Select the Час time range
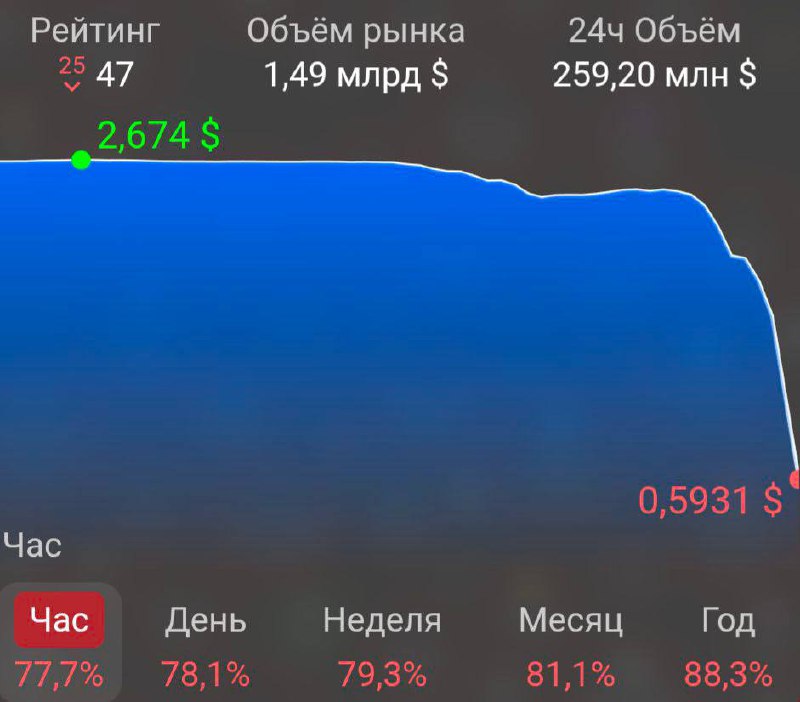Image resolution: width=800 pixels, height=702 pixels. [59, 622]
